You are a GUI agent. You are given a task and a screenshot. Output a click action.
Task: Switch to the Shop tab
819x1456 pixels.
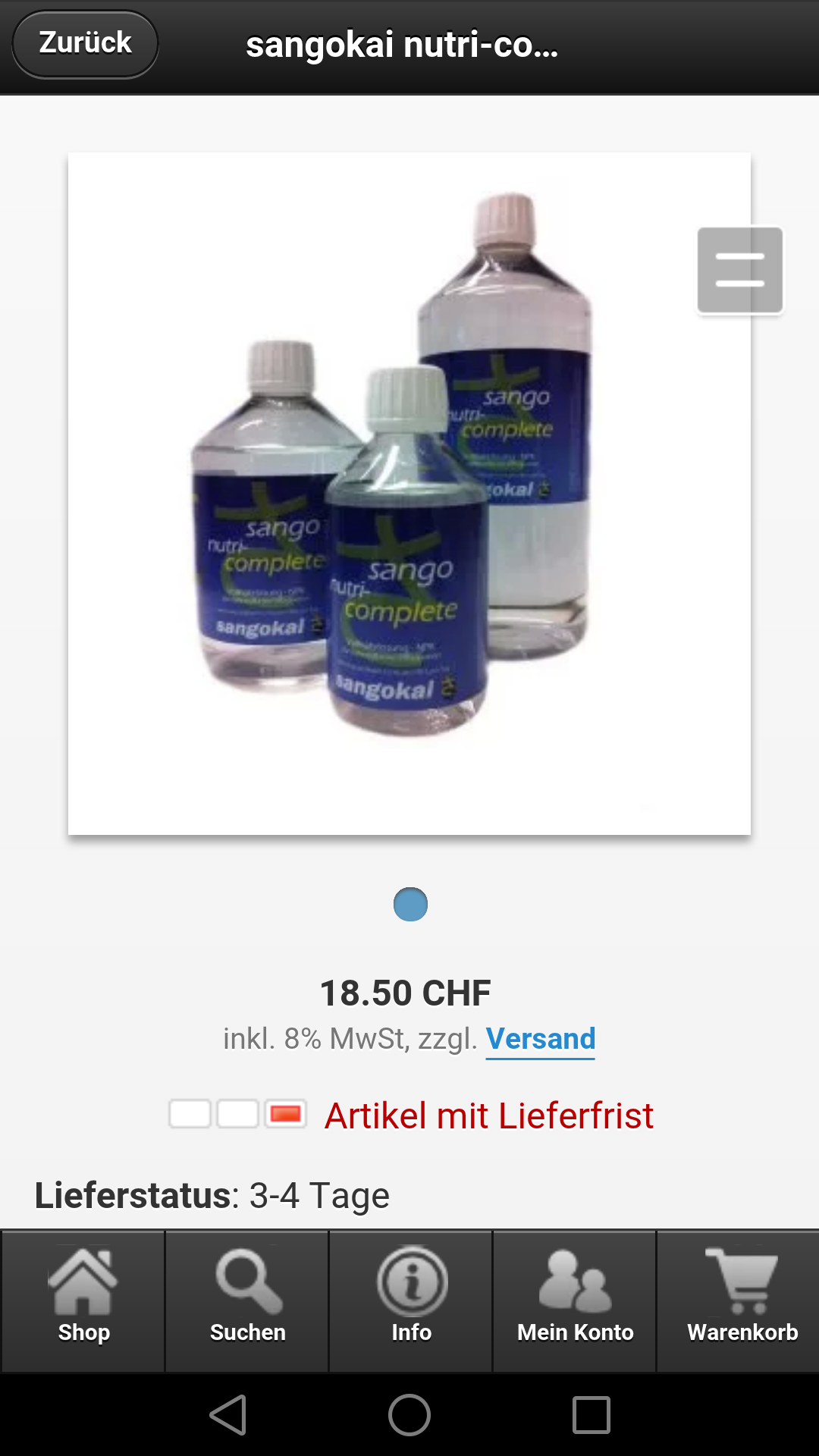pyautogui.click(x=83, y=1301)
